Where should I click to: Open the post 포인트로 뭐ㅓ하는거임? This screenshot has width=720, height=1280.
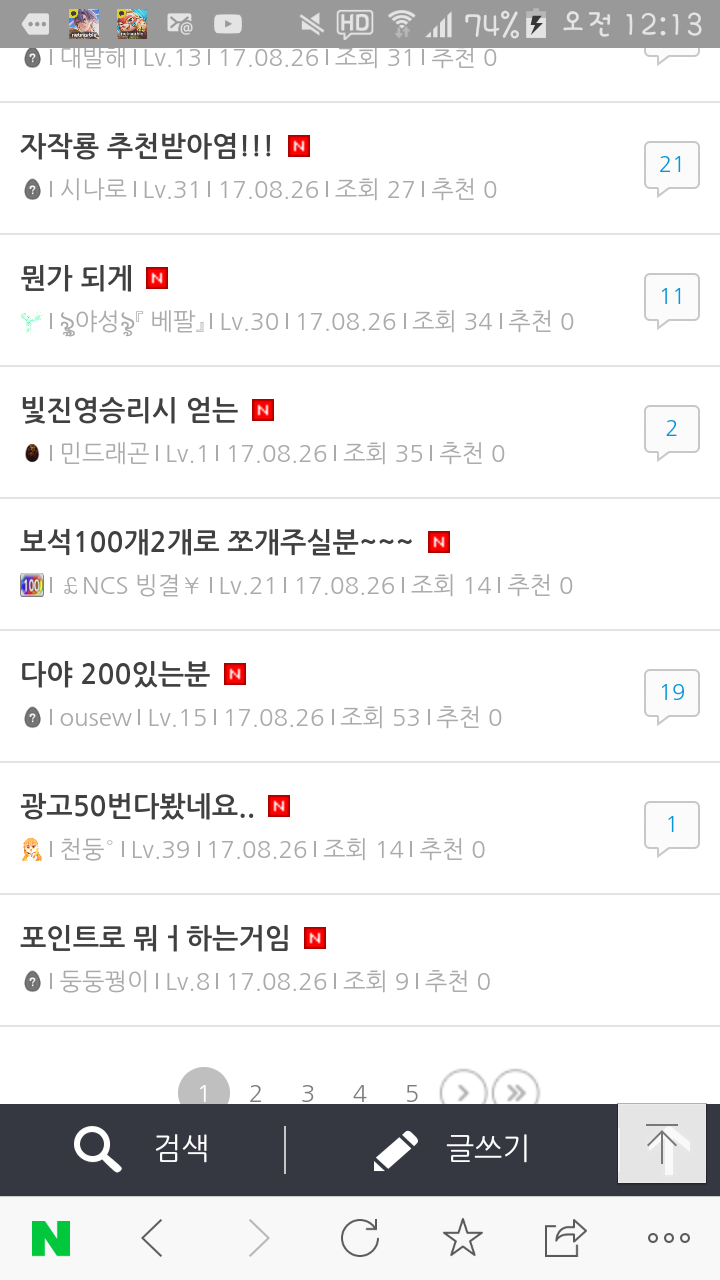click(155, 938)
